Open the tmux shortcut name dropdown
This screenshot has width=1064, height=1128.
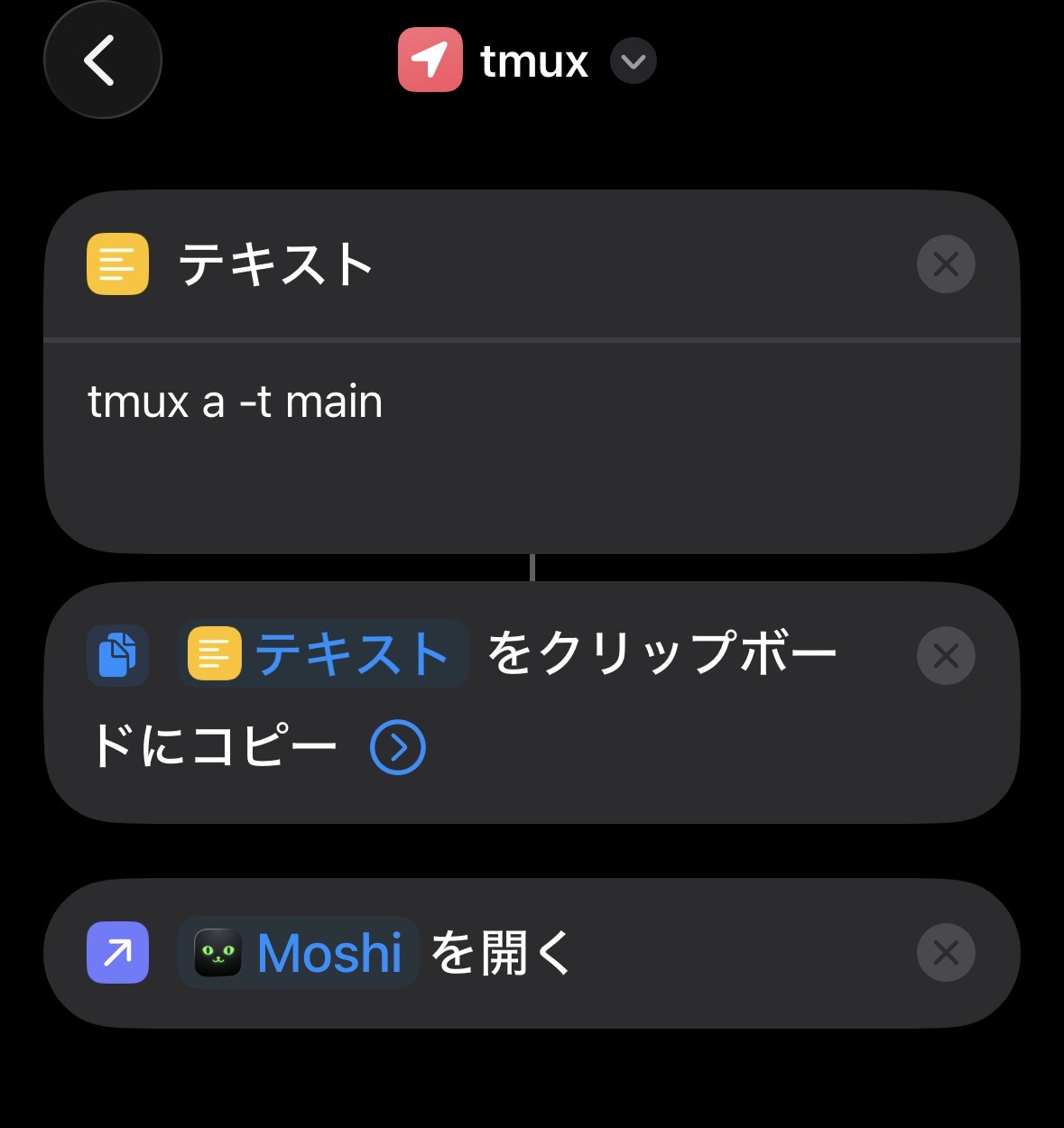point(633,61)
